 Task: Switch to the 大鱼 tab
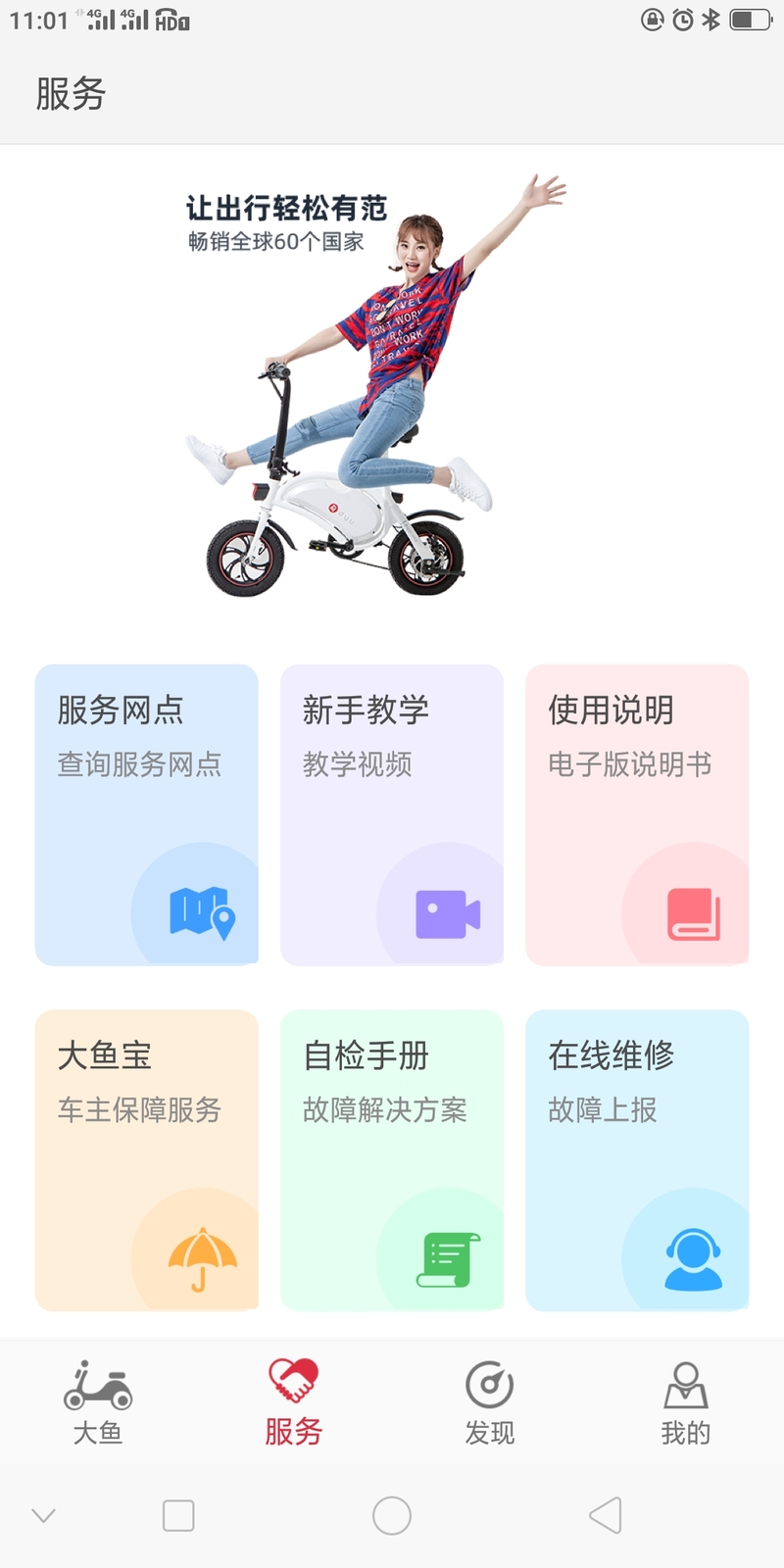(98, 1402)
